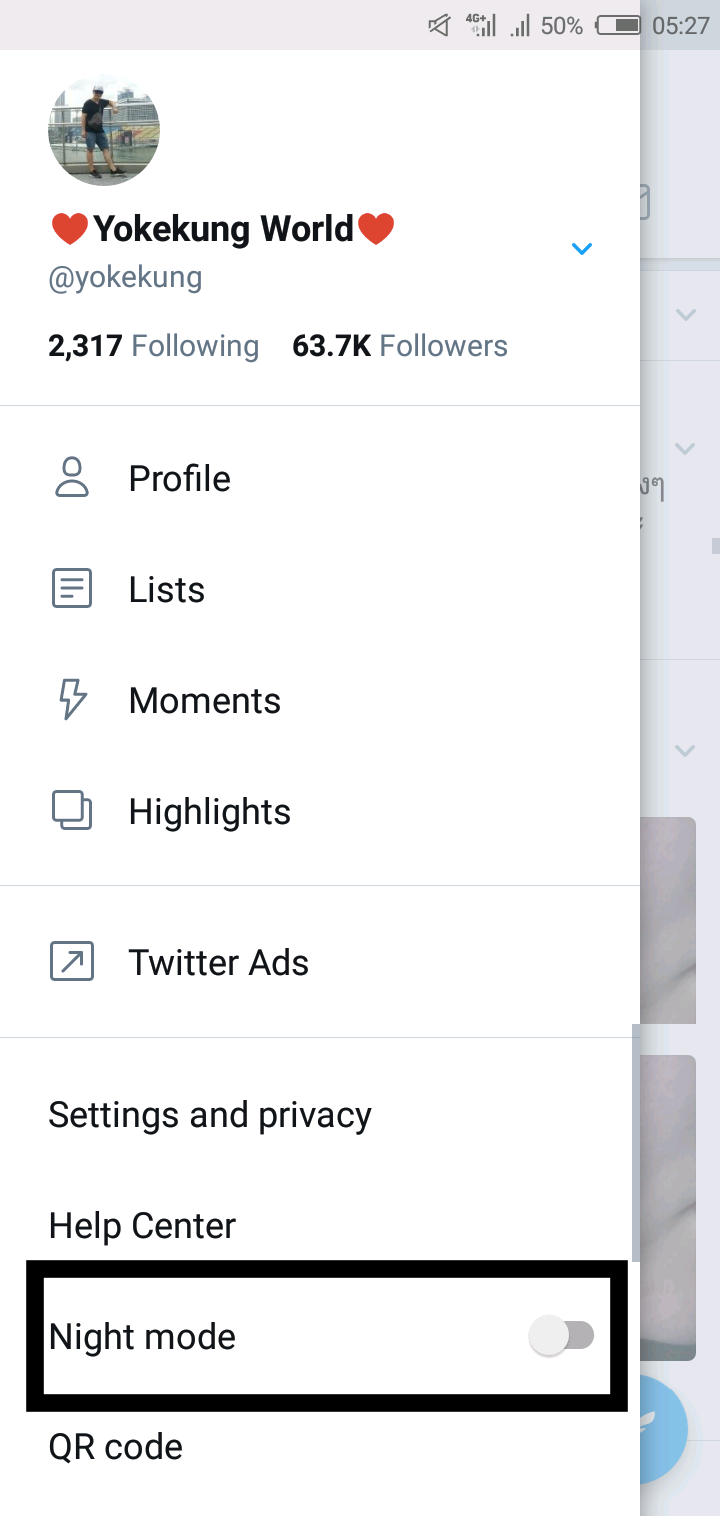
Task: Expand the account switcher arrow
Action: (581, 249)
